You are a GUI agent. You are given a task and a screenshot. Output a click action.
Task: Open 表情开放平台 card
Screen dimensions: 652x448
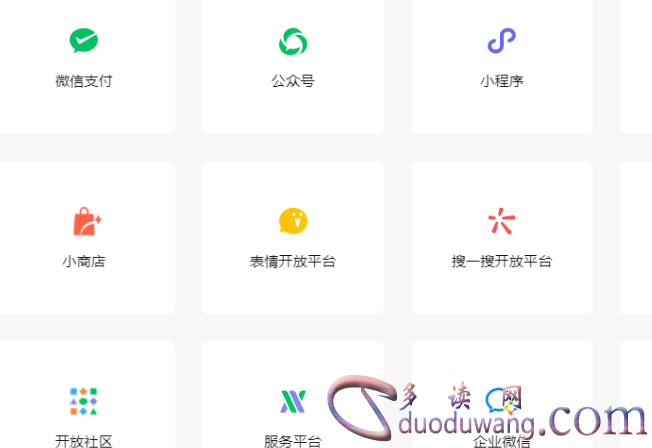[293, 238]
